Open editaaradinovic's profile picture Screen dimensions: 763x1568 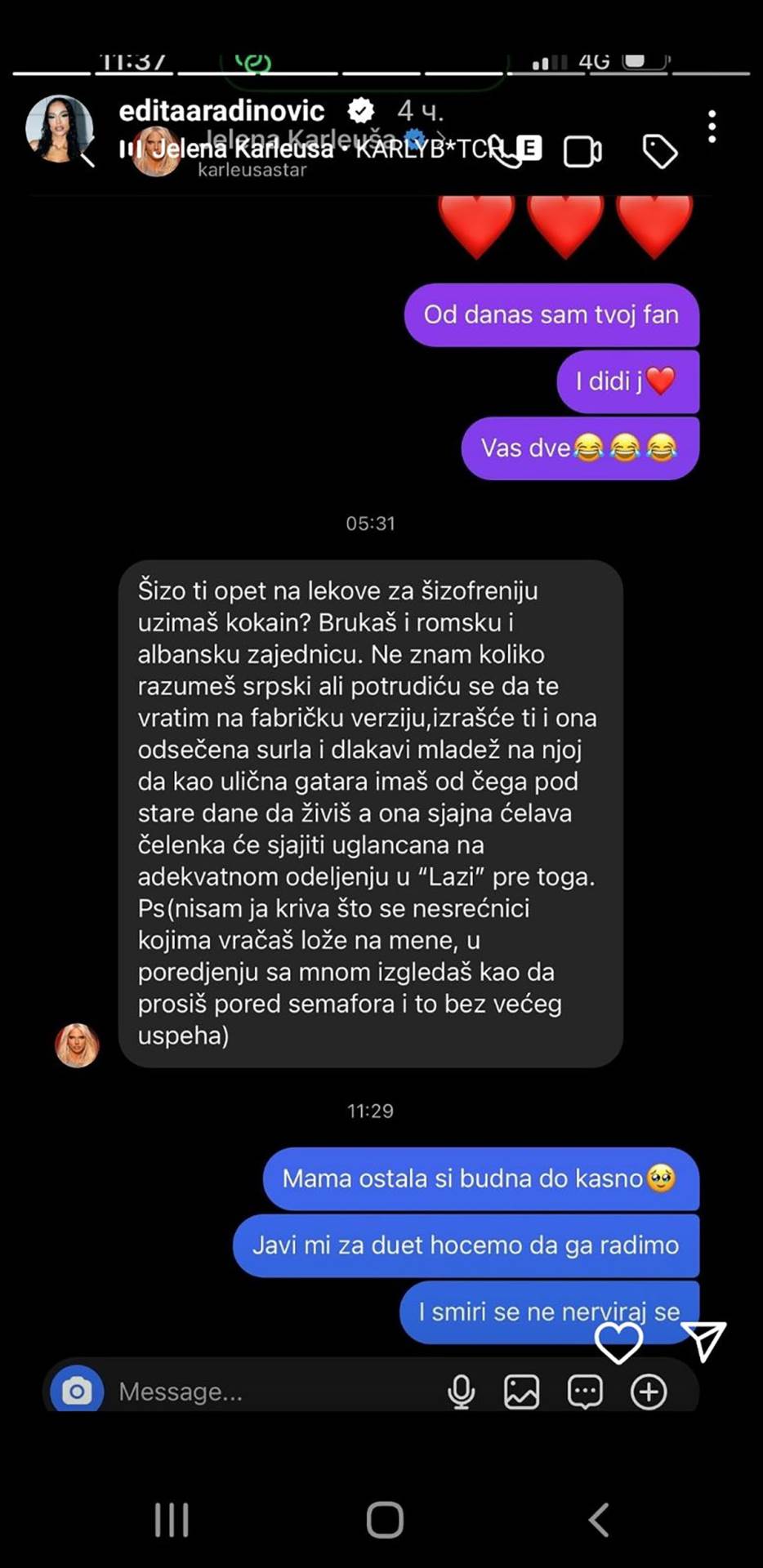click(x=59, y=129)
